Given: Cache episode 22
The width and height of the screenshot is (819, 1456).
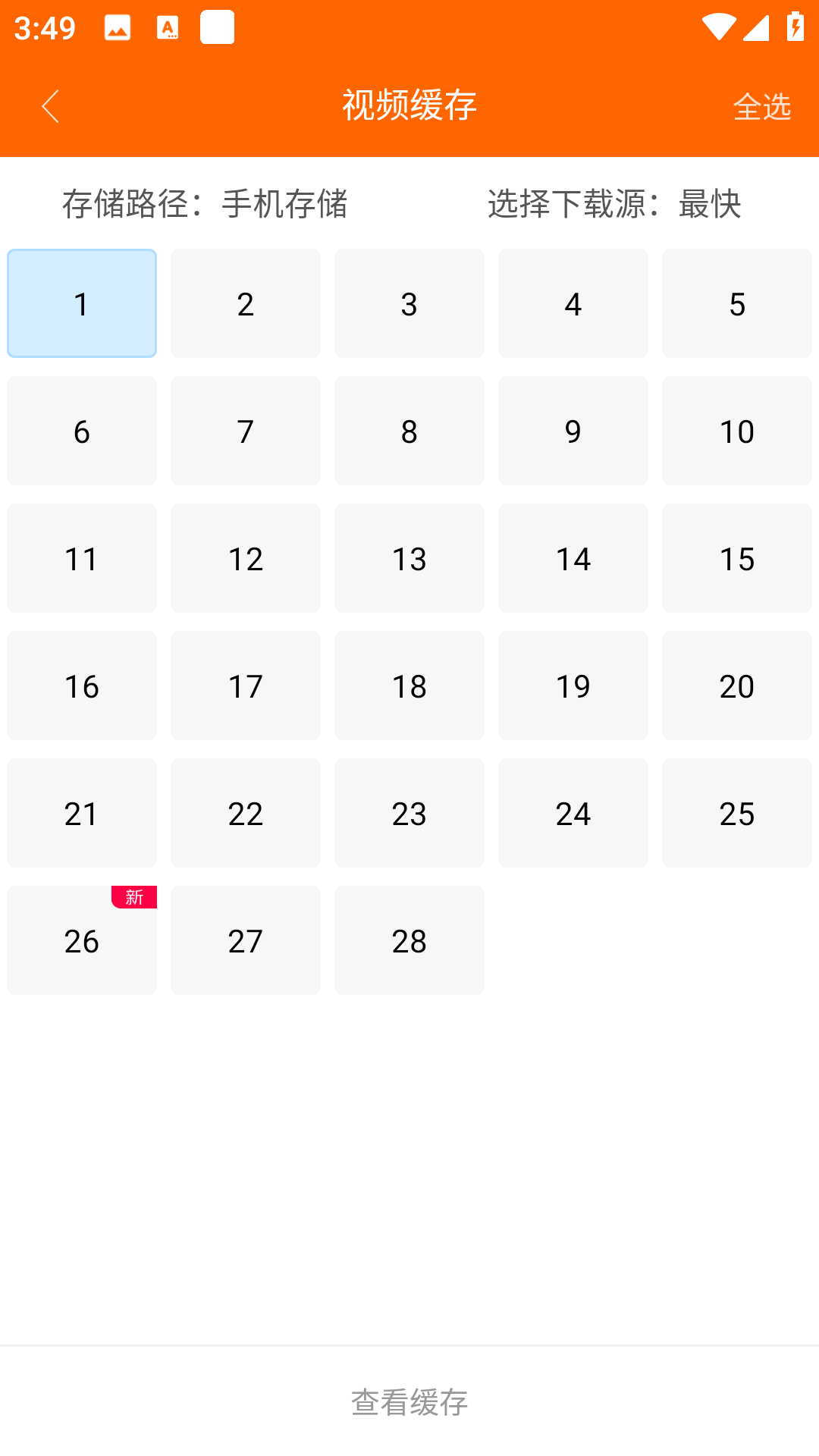Looking at the screenshot, I should point(246,813).
